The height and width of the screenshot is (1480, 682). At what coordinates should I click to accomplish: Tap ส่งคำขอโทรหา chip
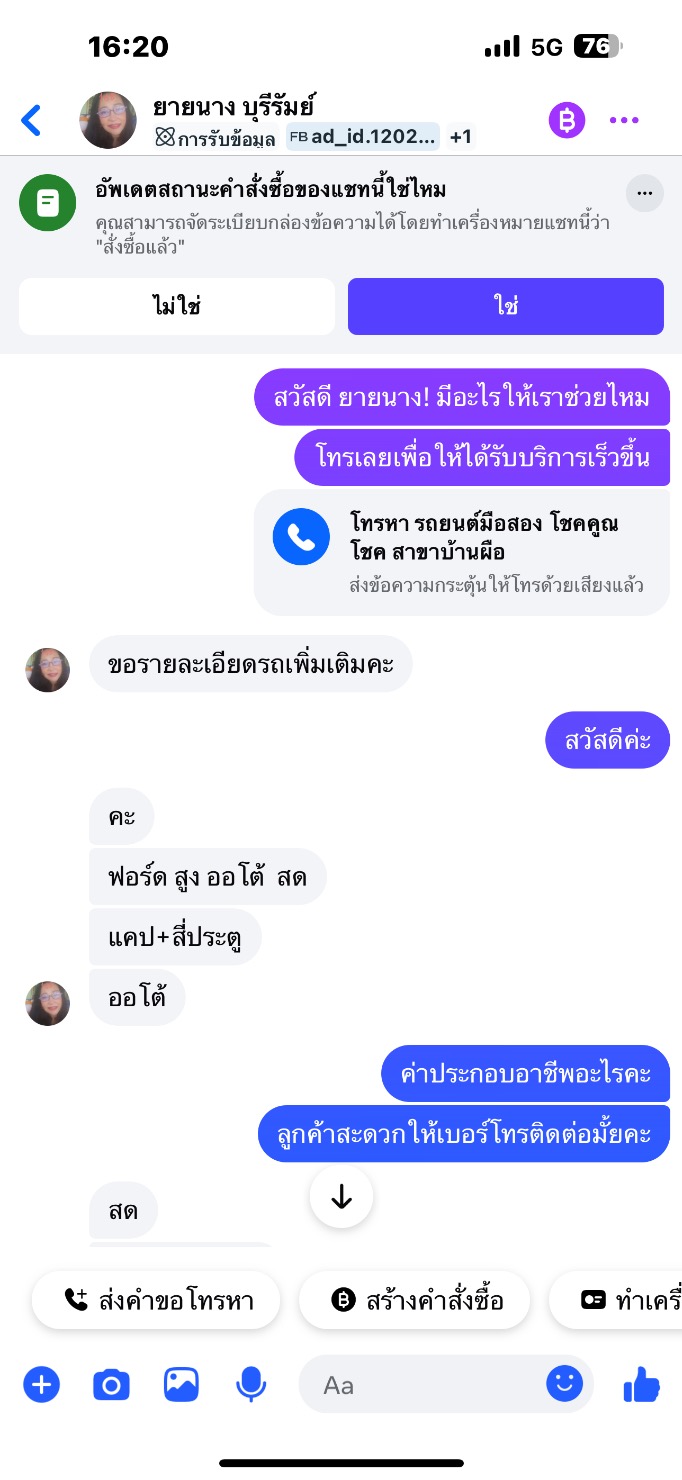(x=156, y=1300)
